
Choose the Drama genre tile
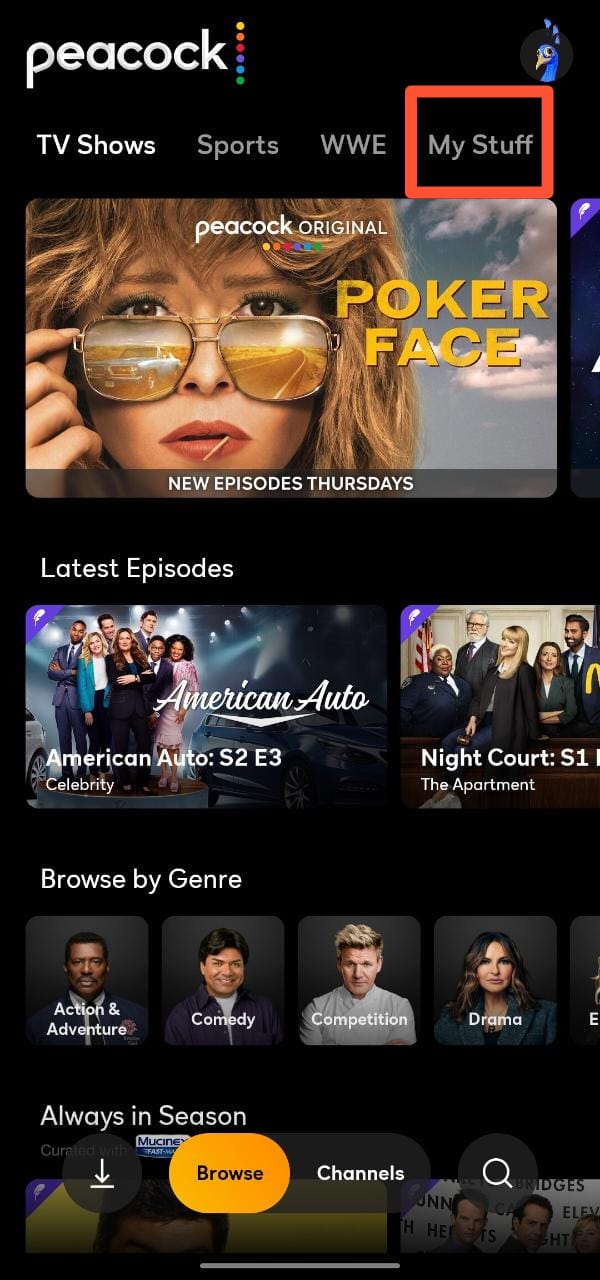click(x=495, y=980)
